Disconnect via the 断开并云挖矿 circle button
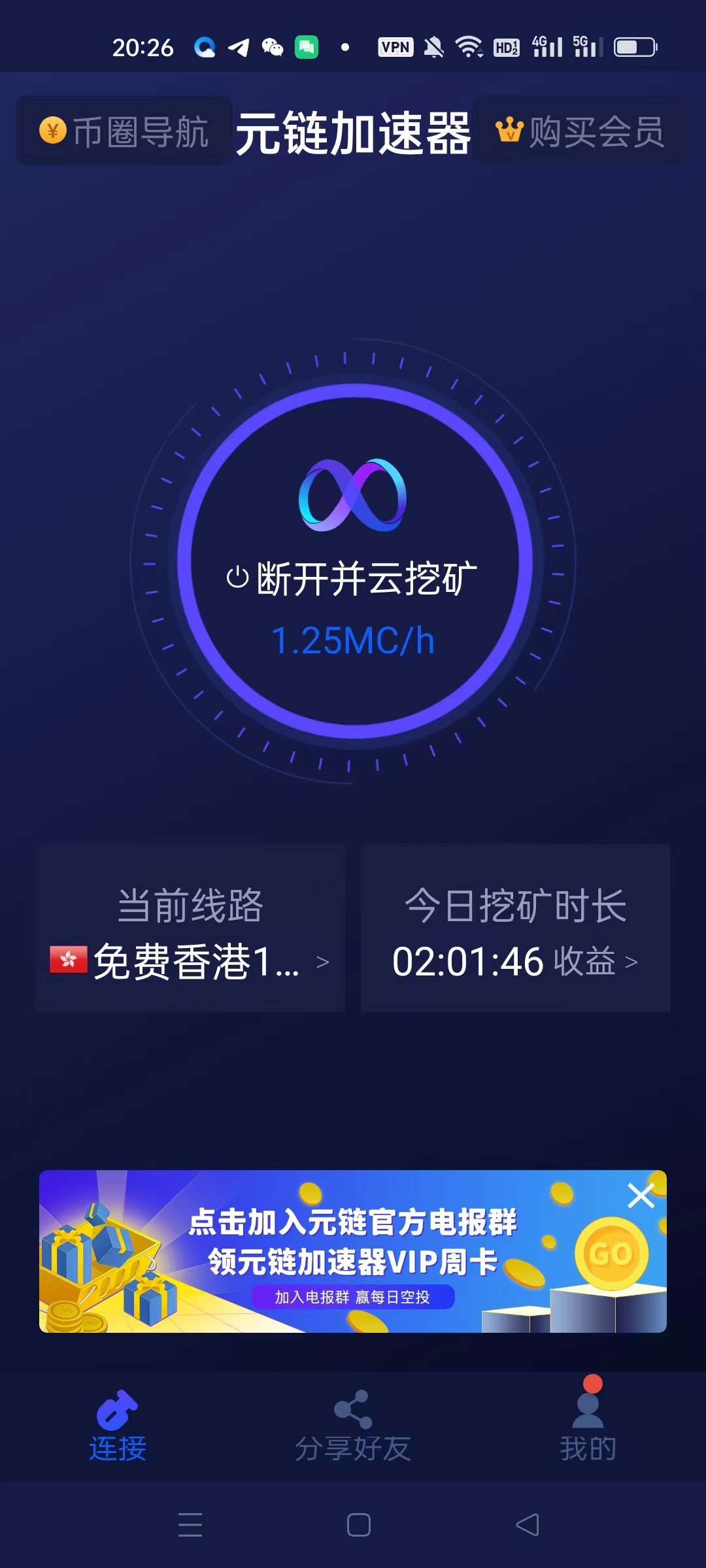This screenshot has height=1568, width=706. [x=354, y=562]
